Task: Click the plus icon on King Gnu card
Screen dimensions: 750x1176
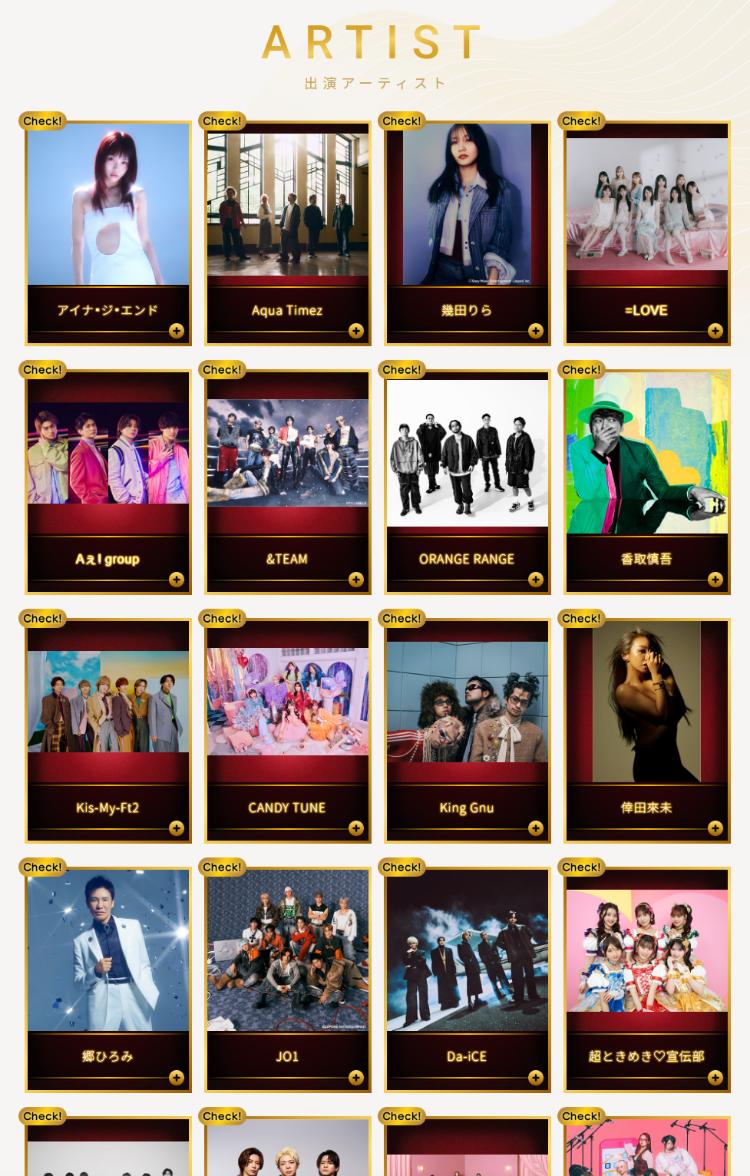Action: (x=535, y=828)
